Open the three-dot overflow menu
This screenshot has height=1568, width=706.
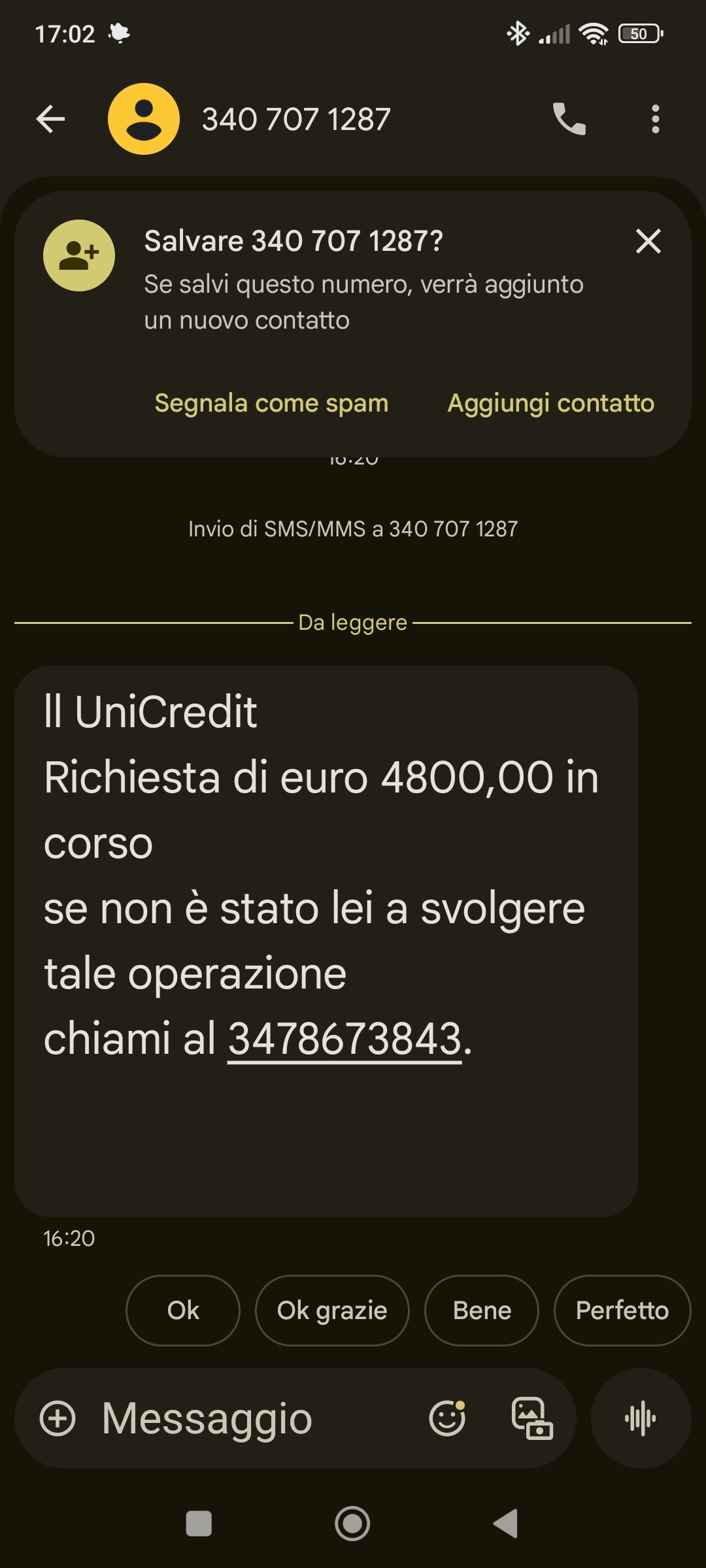655,119
